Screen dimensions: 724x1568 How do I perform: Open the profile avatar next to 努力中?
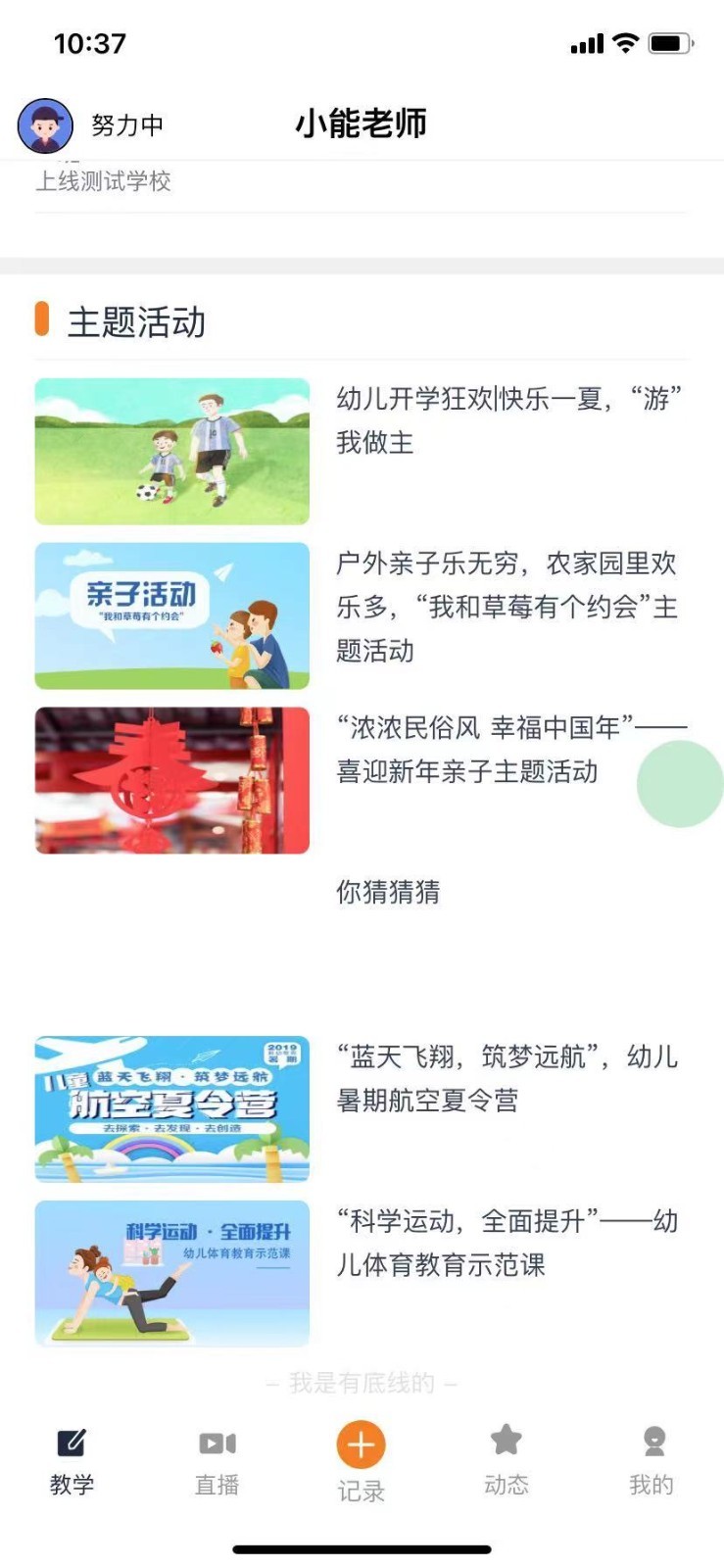pyautogui.click(x=45, y=125)
